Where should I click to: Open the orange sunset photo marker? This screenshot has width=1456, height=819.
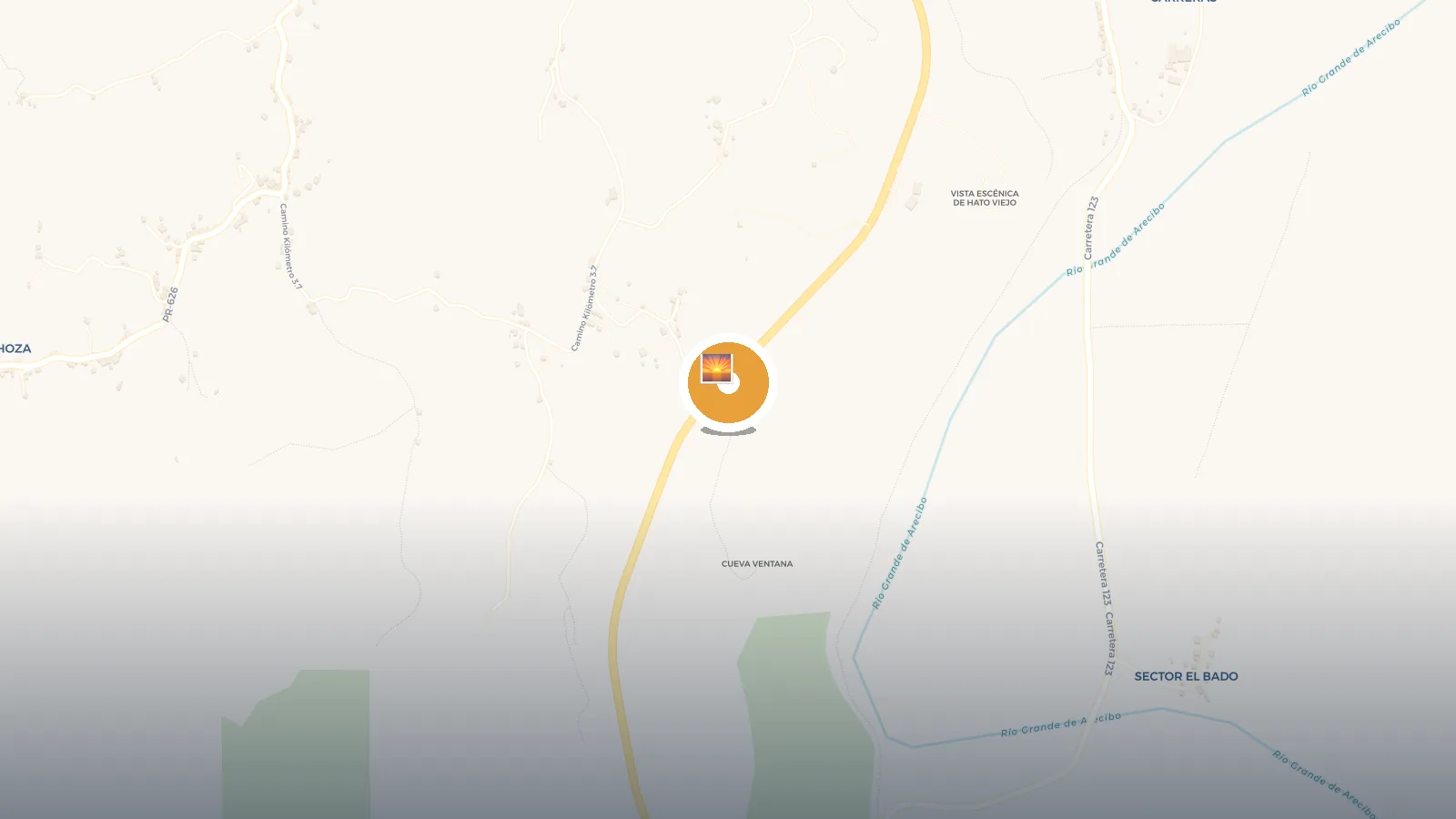[x=728, y=383]
